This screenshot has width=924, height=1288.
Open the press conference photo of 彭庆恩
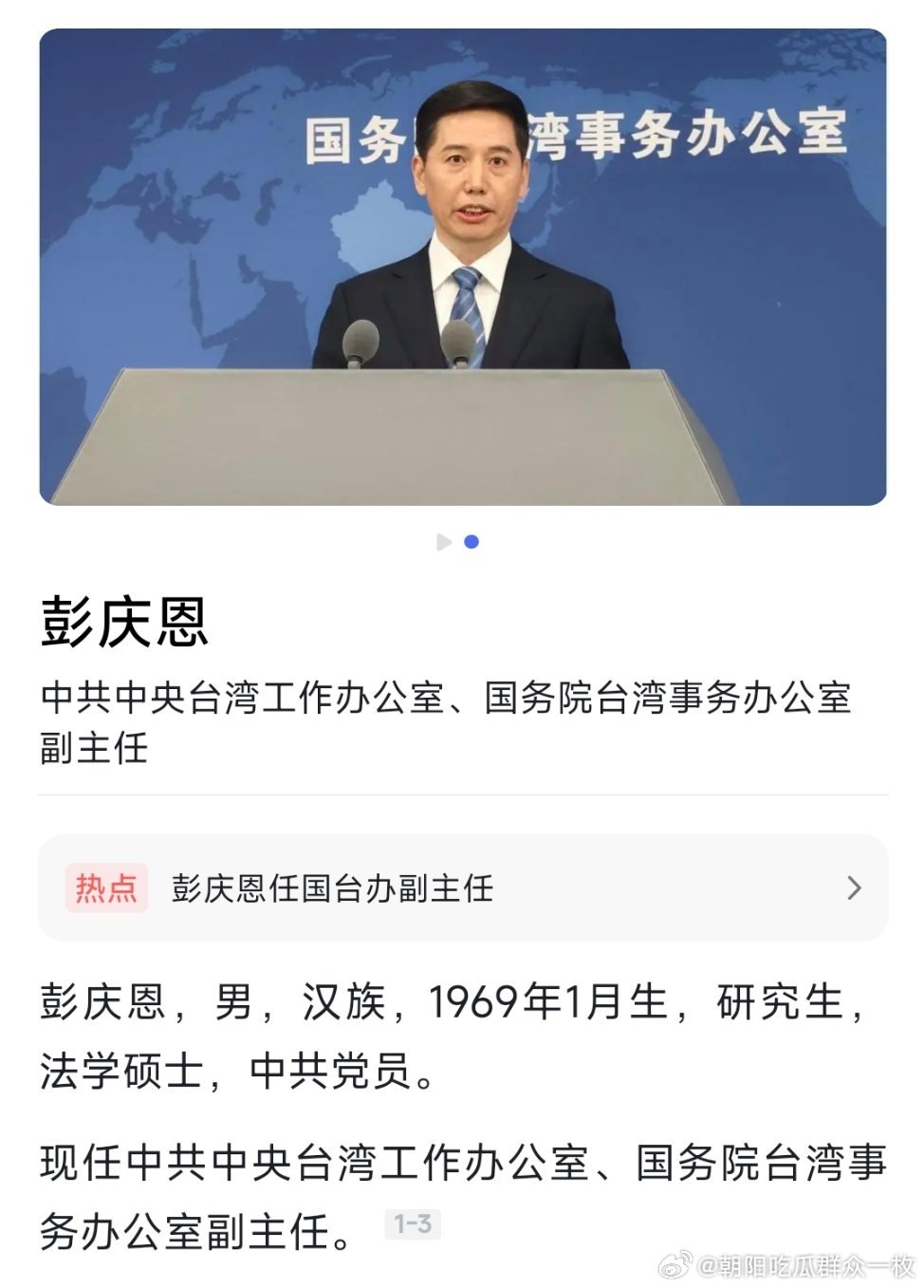point(462,269)
